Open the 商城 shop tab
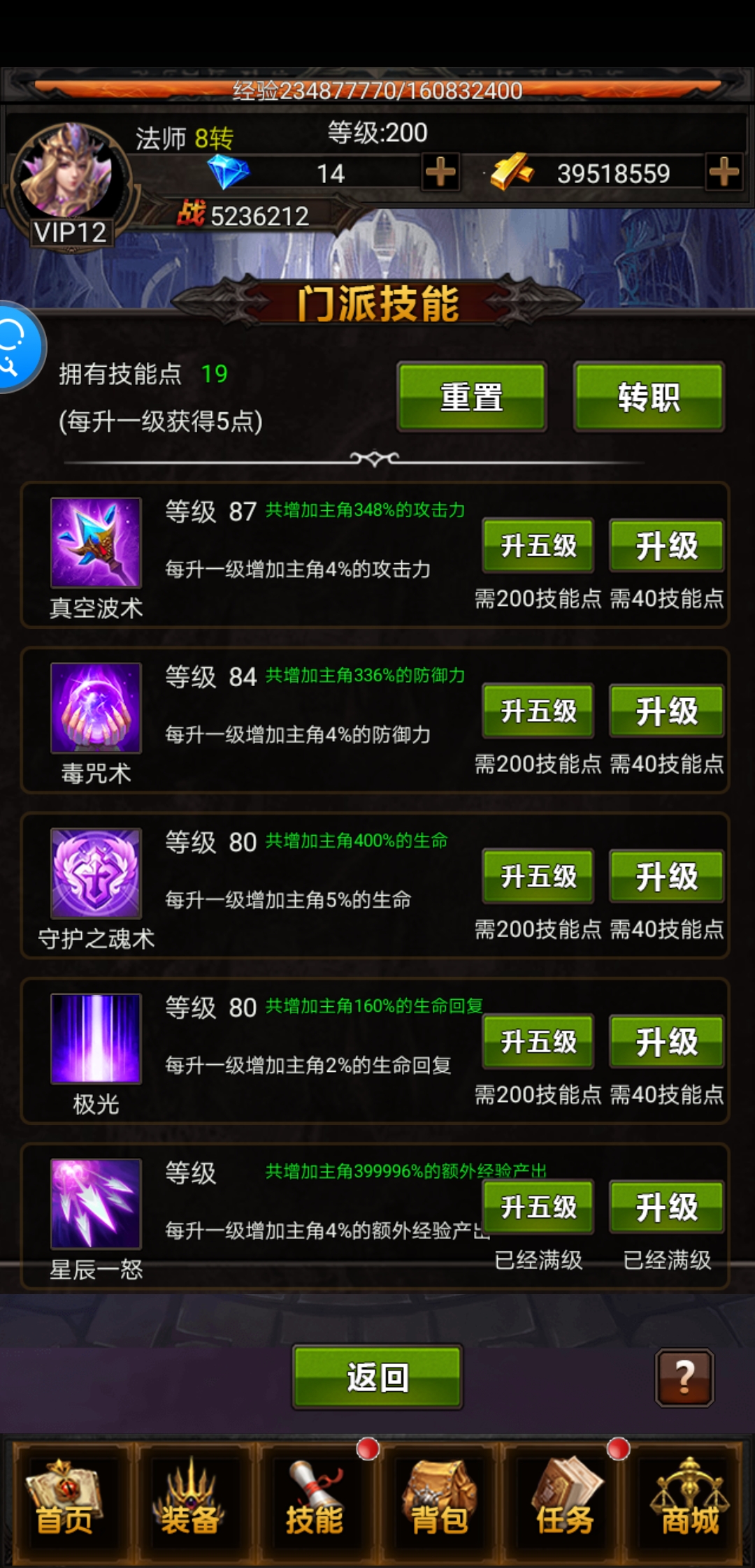This screenshot has height=1568, width=755. [689, 1502]
